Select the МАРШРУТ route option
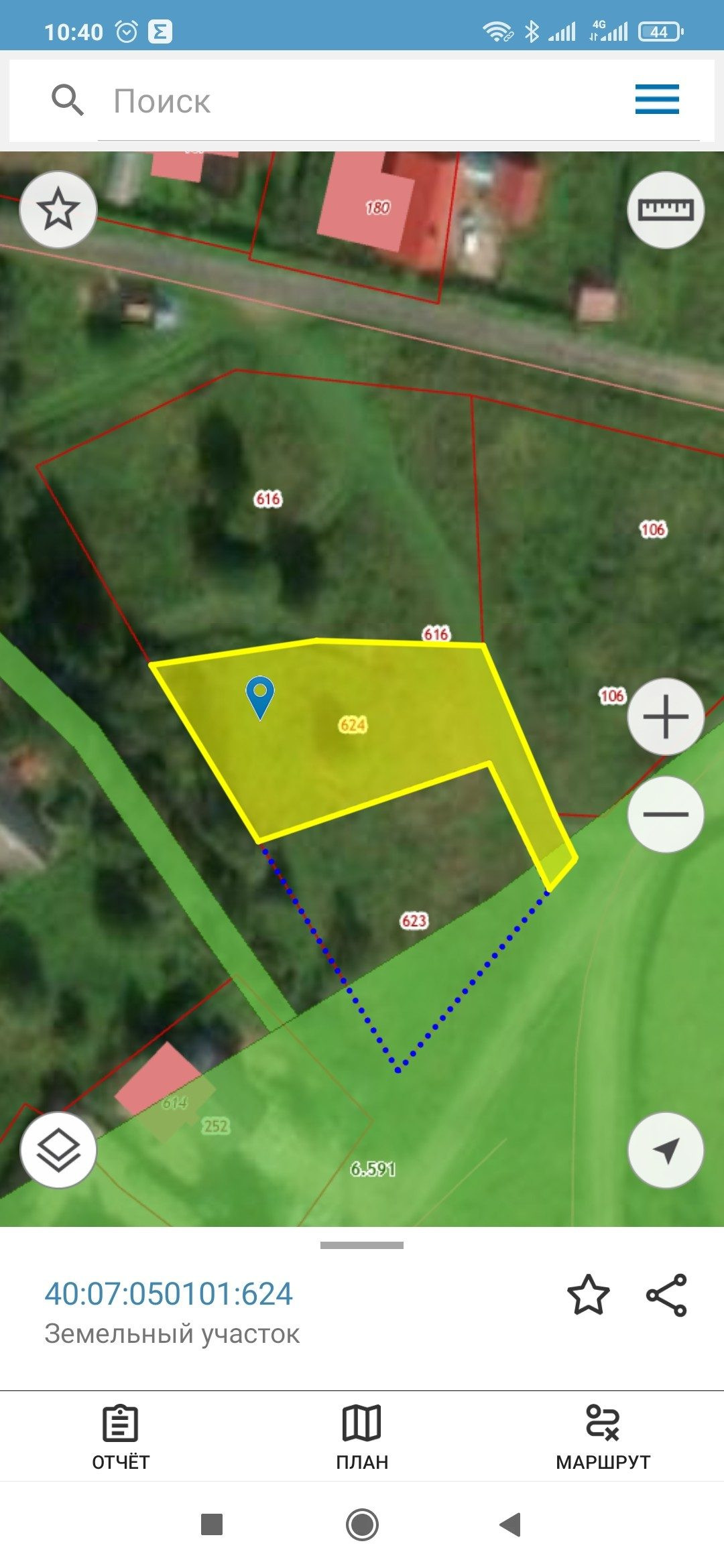Viewport: 724px width, 1568px height. 603,1437
